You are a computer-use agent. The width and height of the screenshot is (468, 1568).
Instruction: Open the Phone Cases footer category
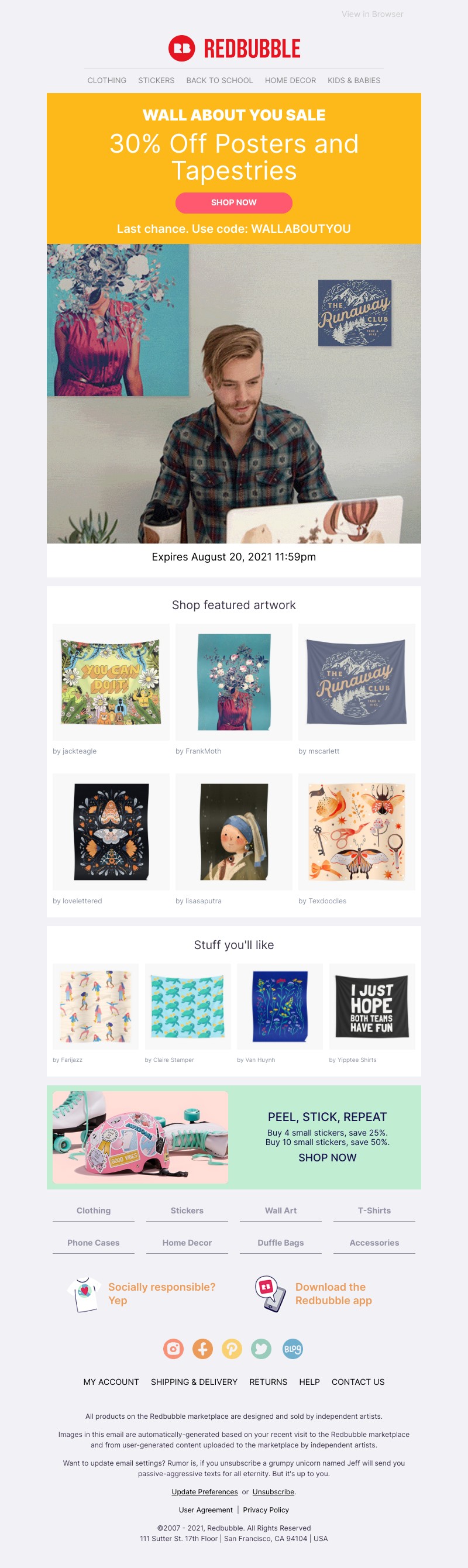click(x=93, y=1242)
